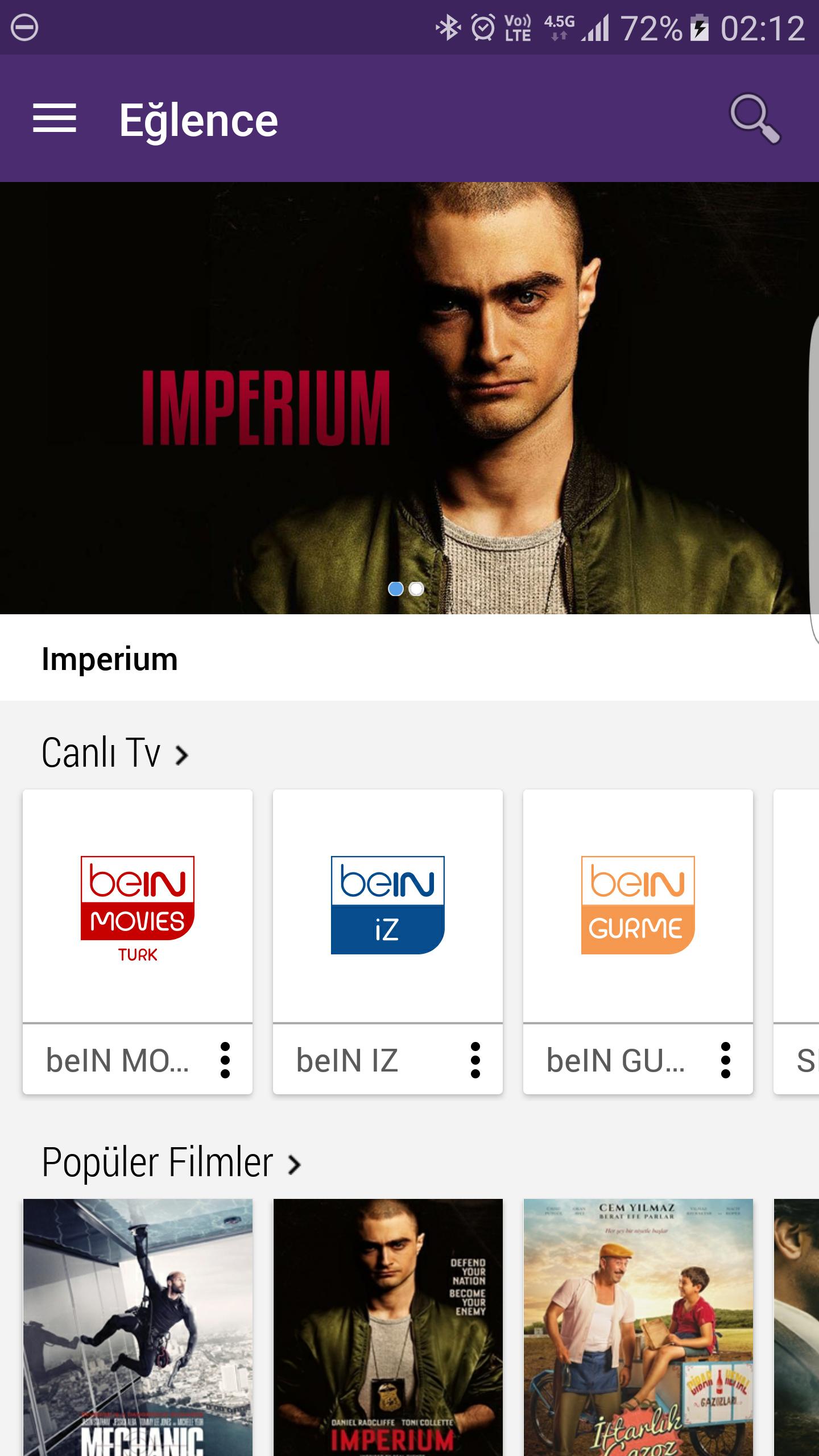Open the hamburger navigation menu
This screenshot has width=819, height=1456.
tap(55, 118)
